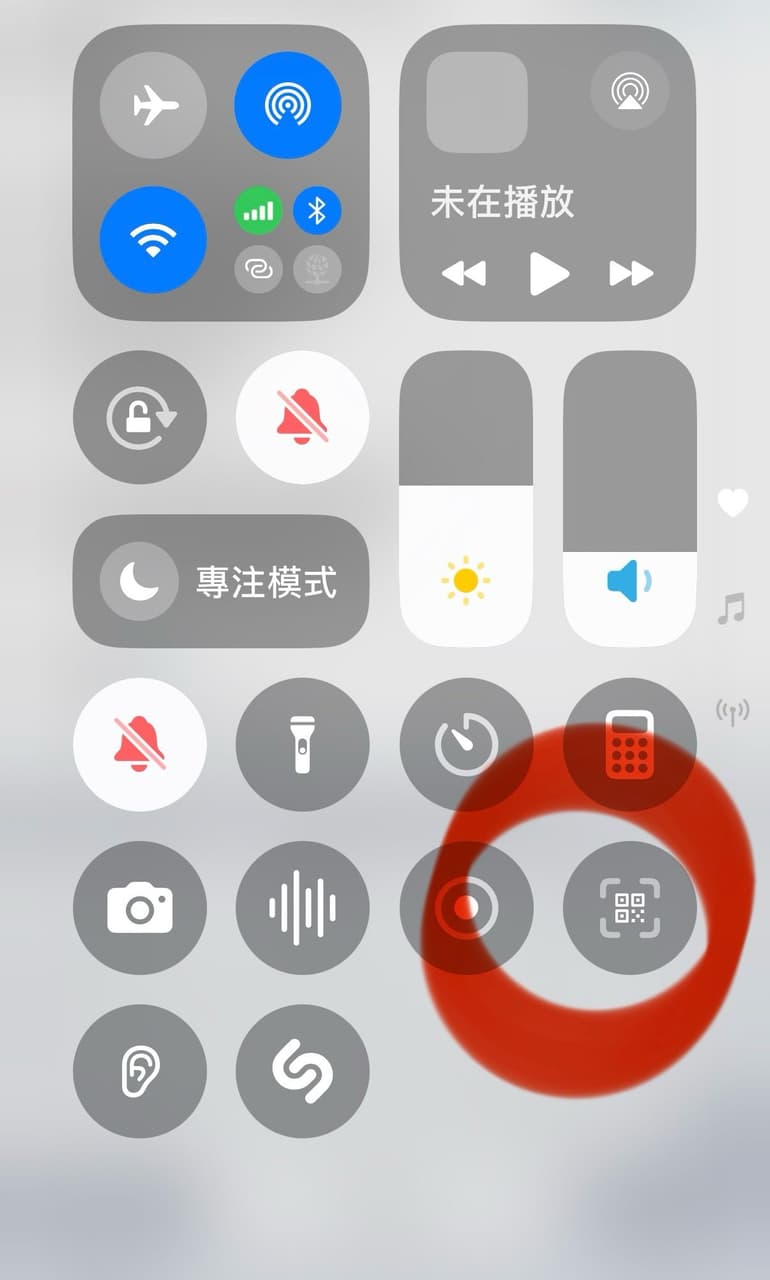
Task: Toggle AirDrop off
Action: click(287, 105)
